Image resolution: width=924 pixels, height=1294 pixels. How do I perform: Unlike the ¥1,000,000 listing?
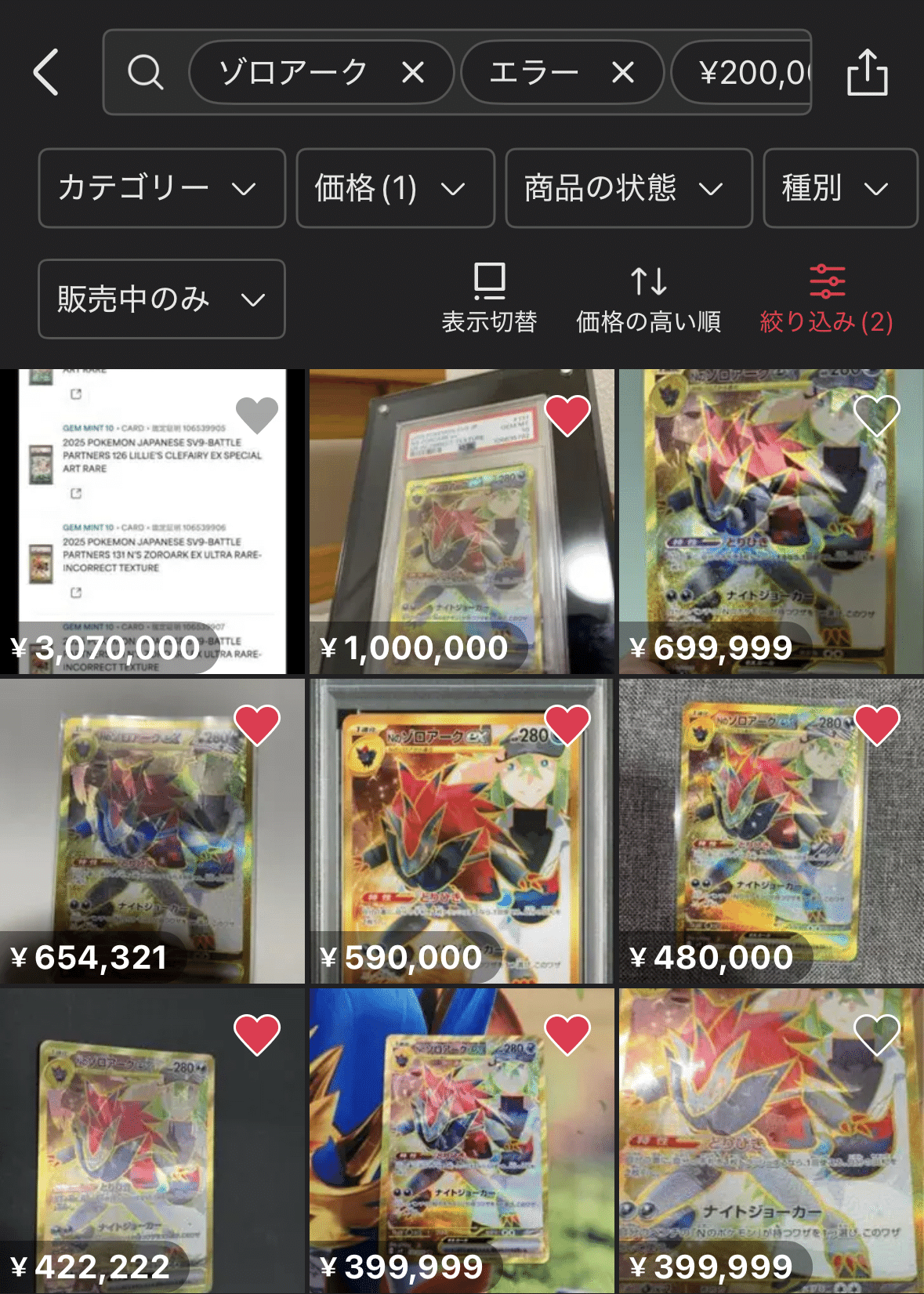(567, 415)
